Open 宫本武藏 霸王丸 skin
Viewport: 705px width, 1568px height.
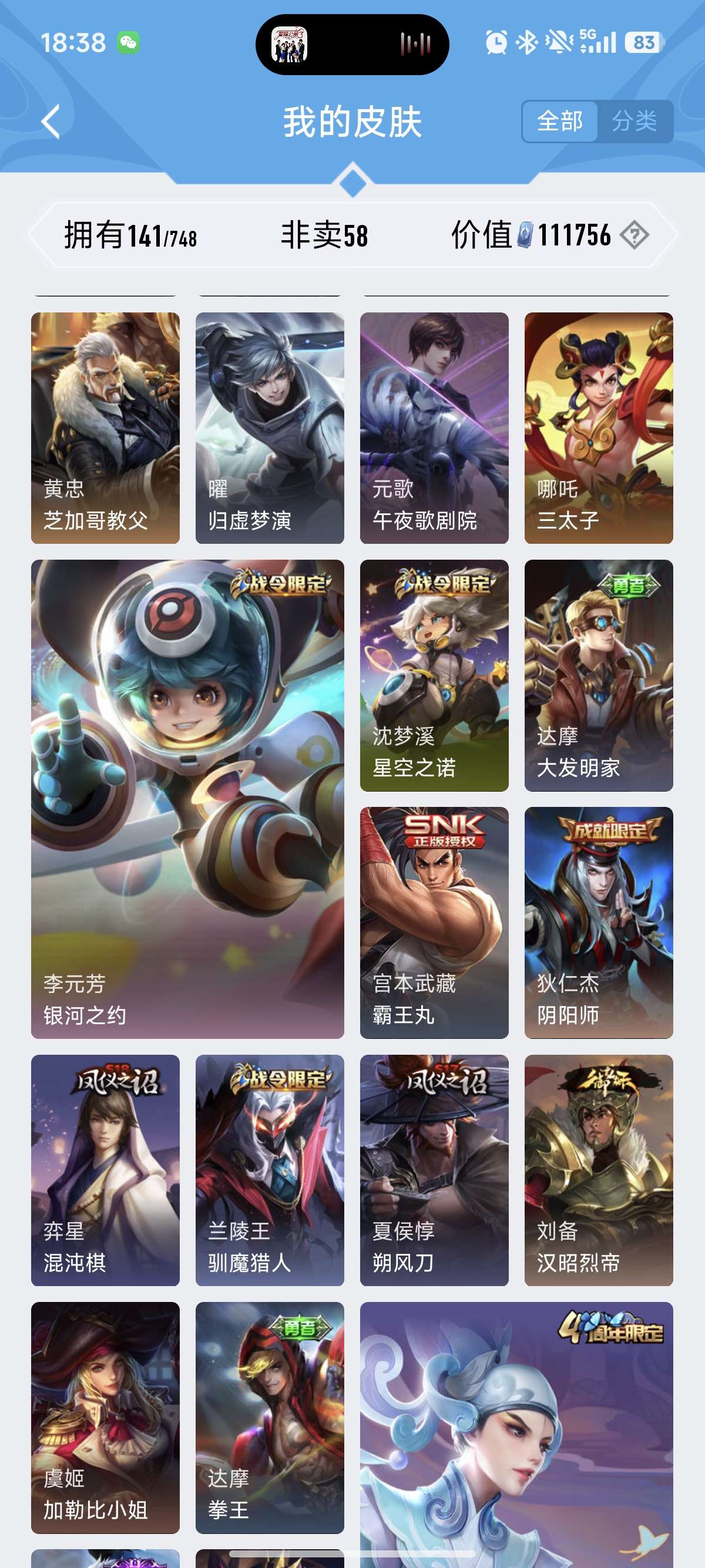(x=434, y=922)
